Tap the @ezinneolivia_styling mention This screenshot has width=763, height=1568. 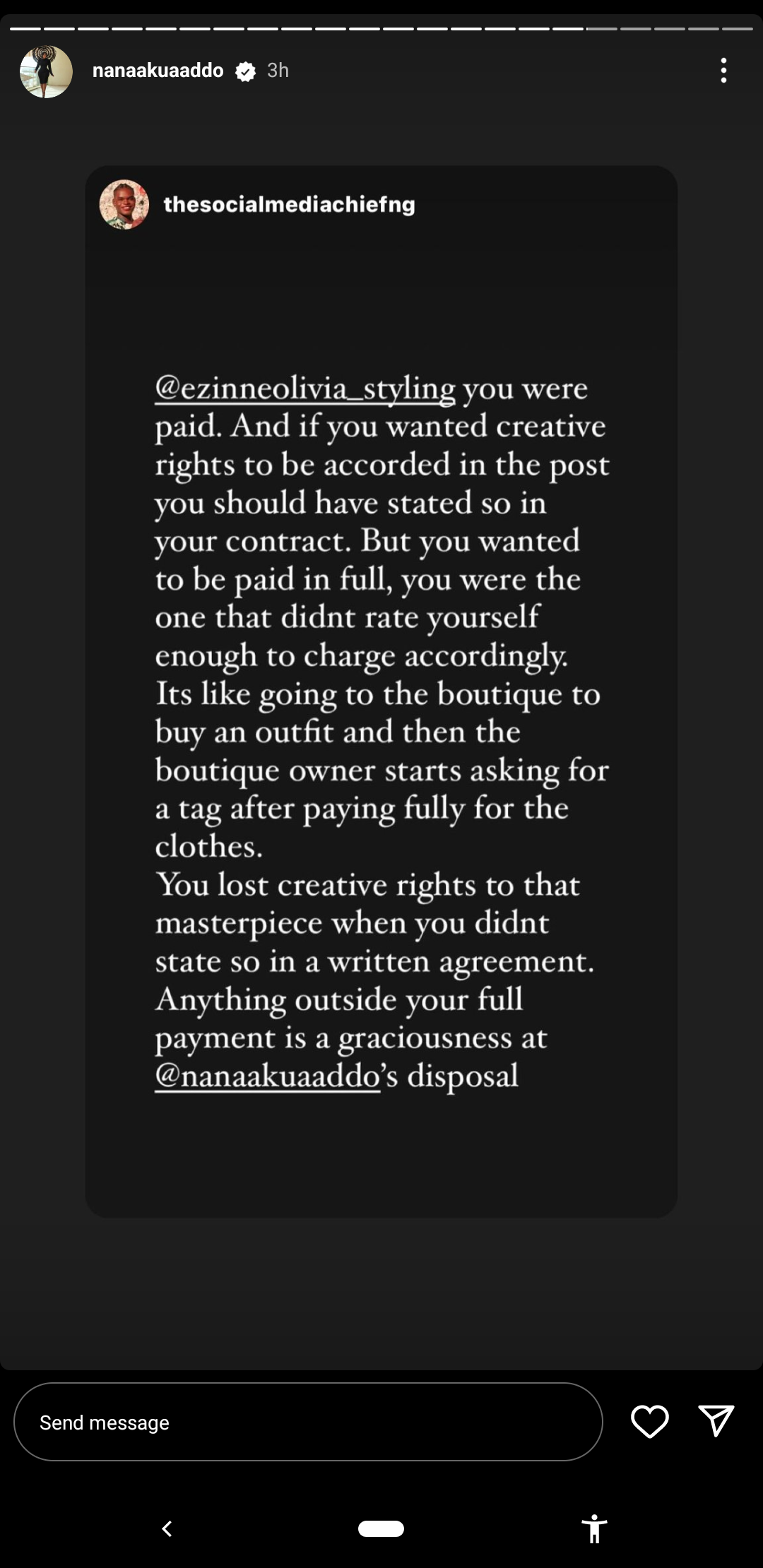coord(304,389)
